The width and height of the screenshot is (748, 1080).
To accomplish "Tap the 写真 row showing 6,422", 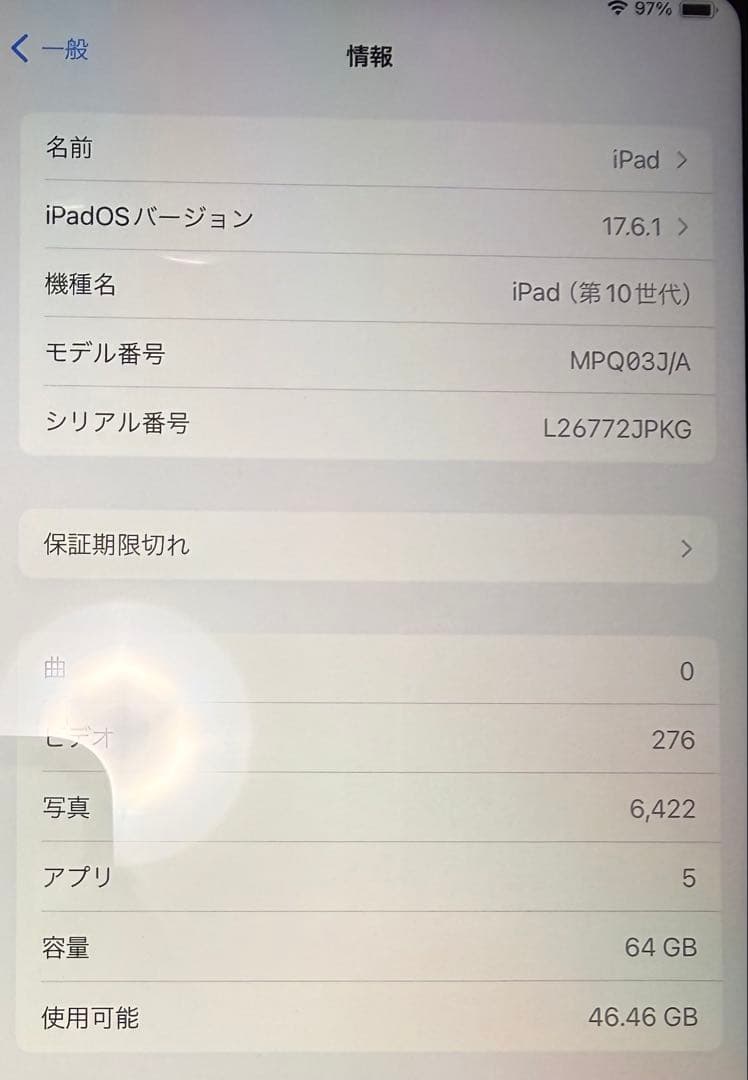I will (x=370, y=808).
